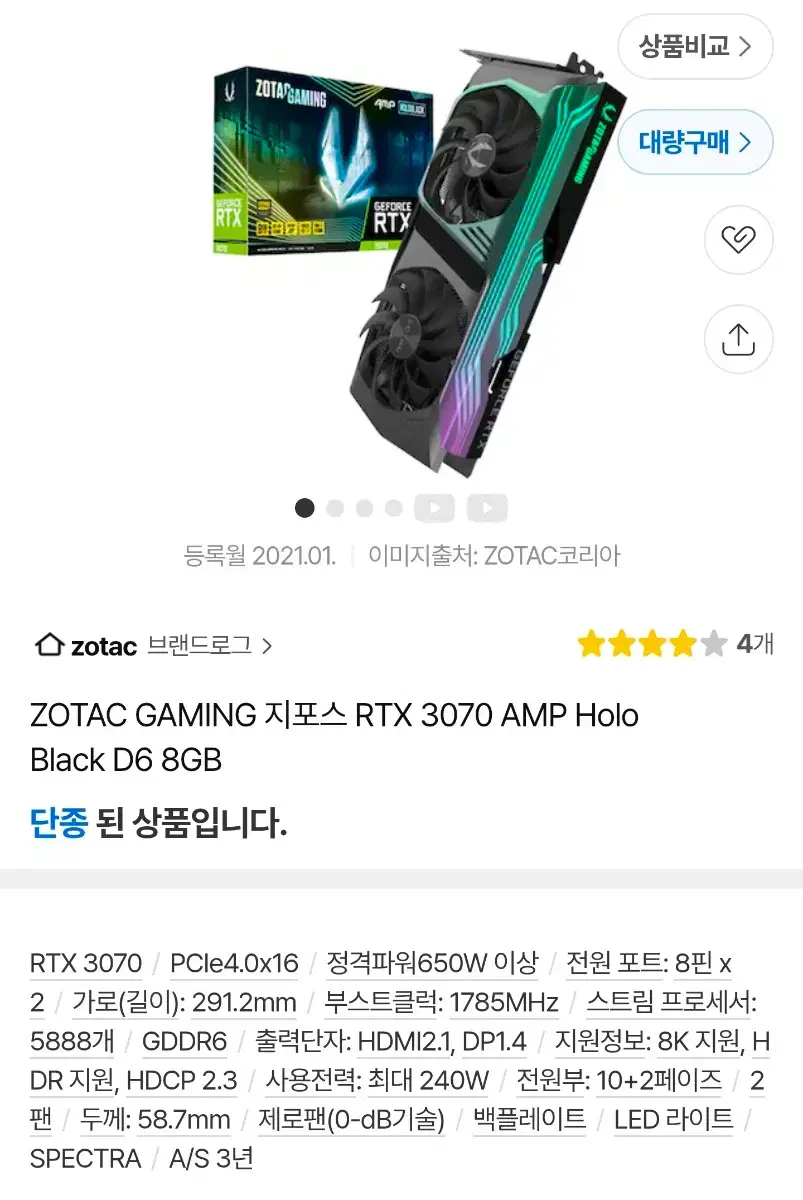Image resolution: width=803 pixels, height=1200 pixels.
Task: Expand the 브랜드로그 arrow
Action: pos(265,646)
